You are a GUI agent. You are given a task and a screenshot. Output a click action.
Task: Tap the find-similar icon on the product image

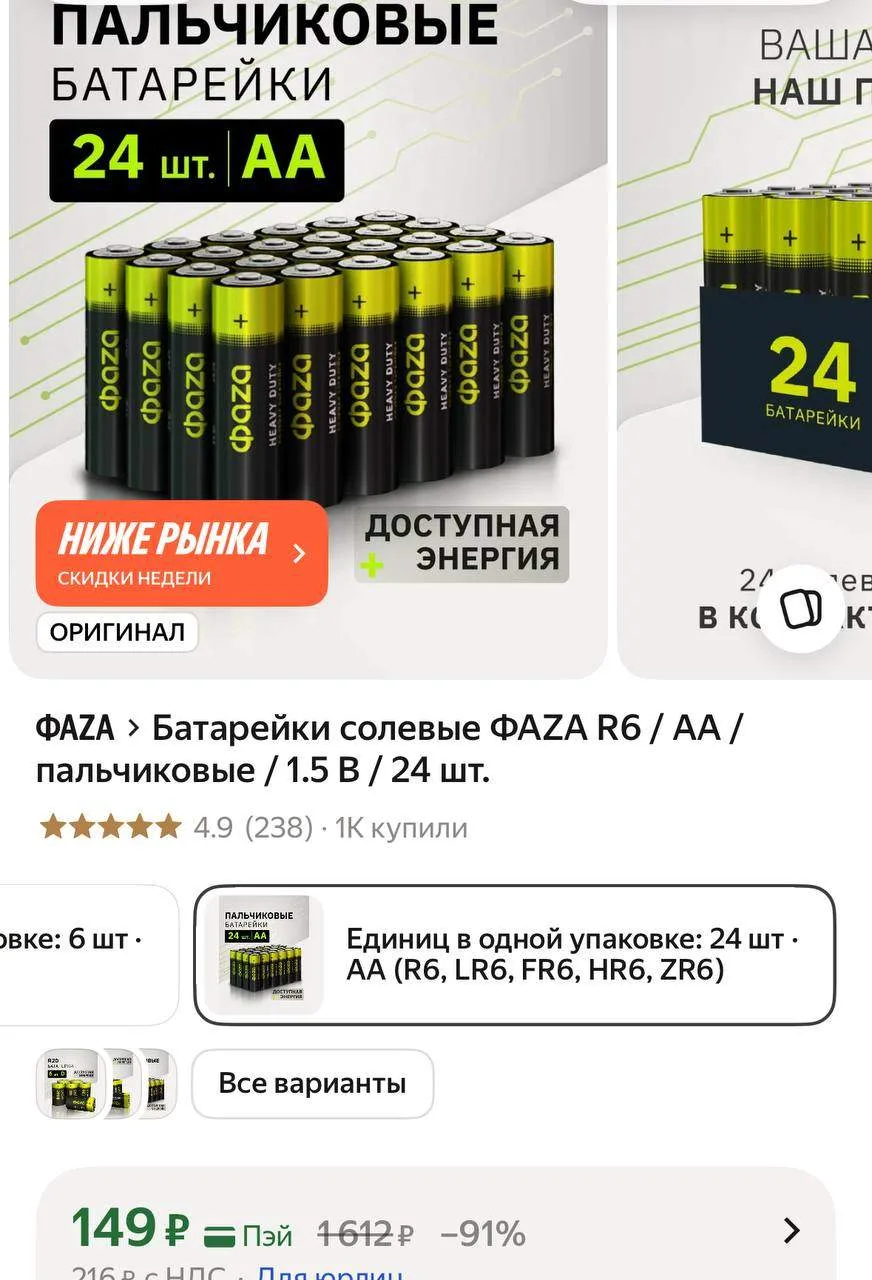coord(800,609)
